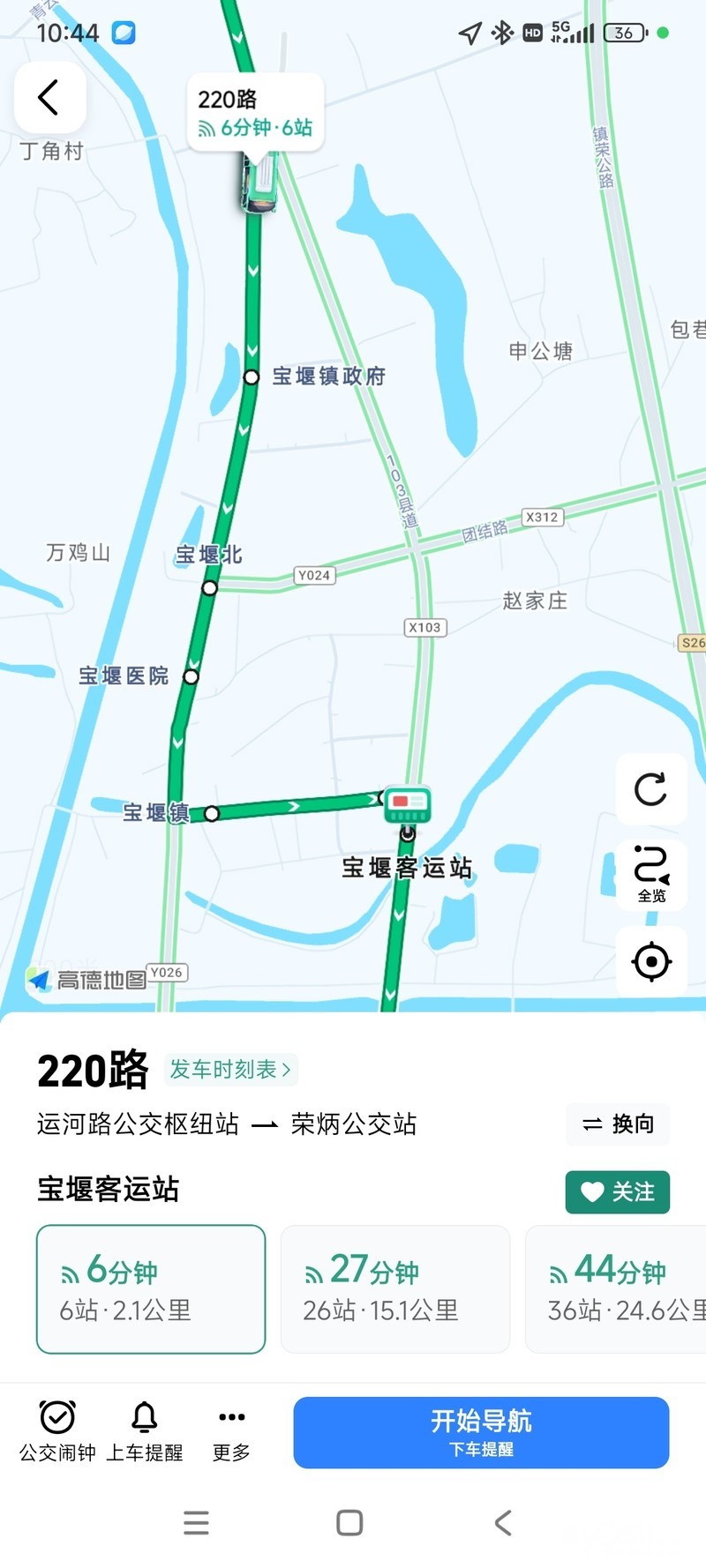This screenshot has height=1568, width=706.
Task: Open the system recent apps menu
Action: [x=196, y=1522]
